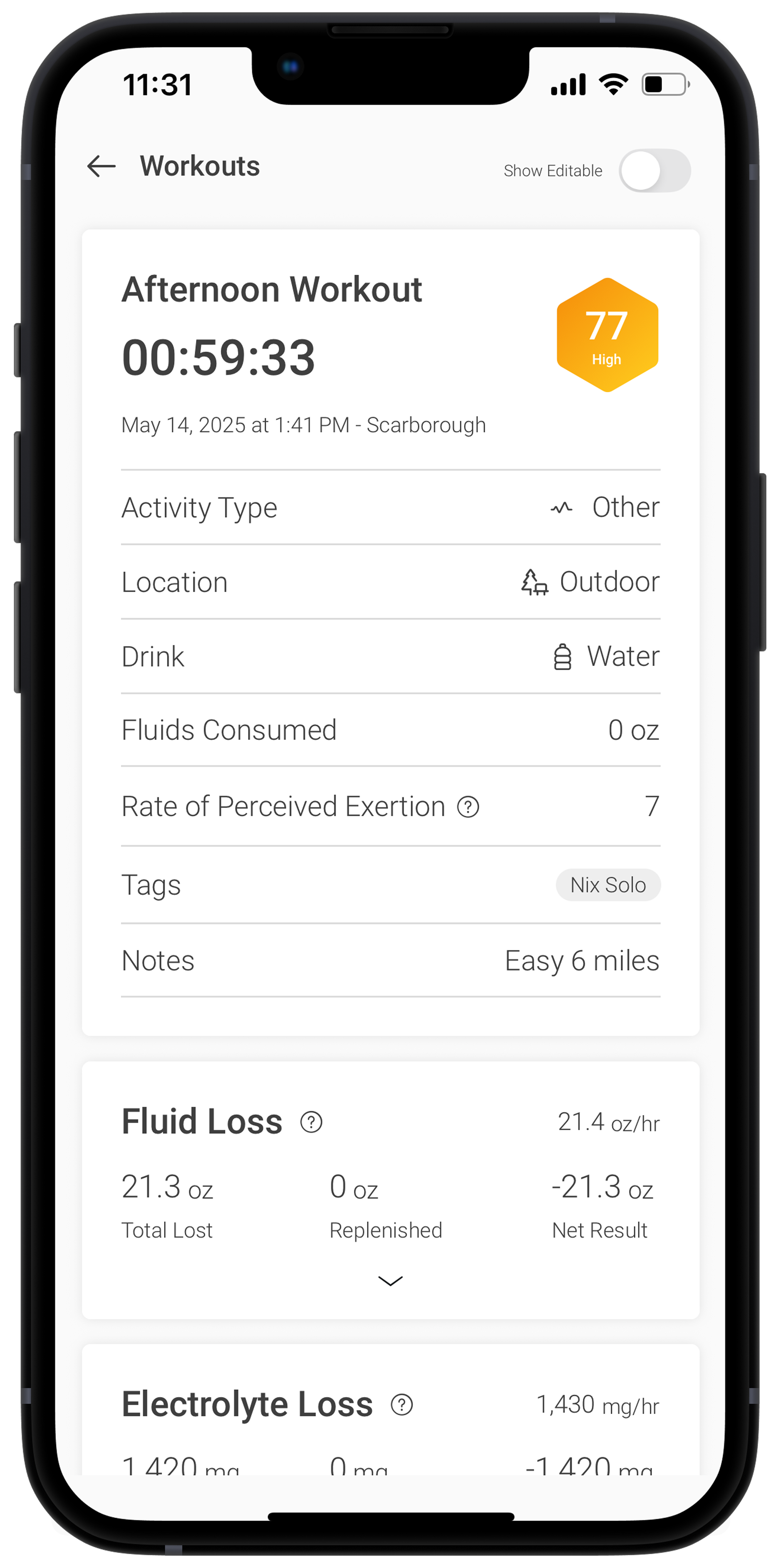
Task: Open Rate of Perceived Exertion help icon
Action: click(468, 807)
